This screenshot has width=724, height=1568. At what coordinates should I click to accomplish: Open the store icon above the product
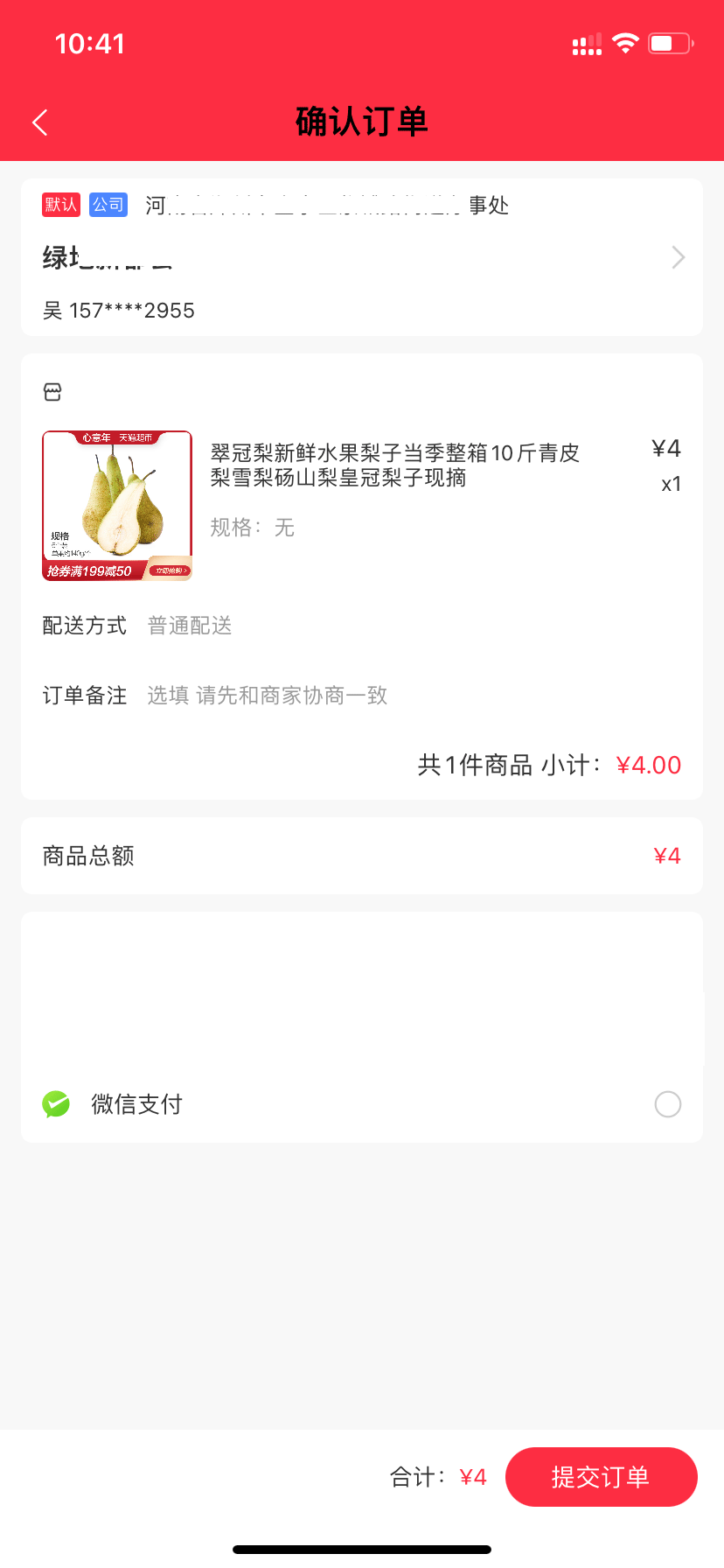pyautogui.click(x=52, y=392)
